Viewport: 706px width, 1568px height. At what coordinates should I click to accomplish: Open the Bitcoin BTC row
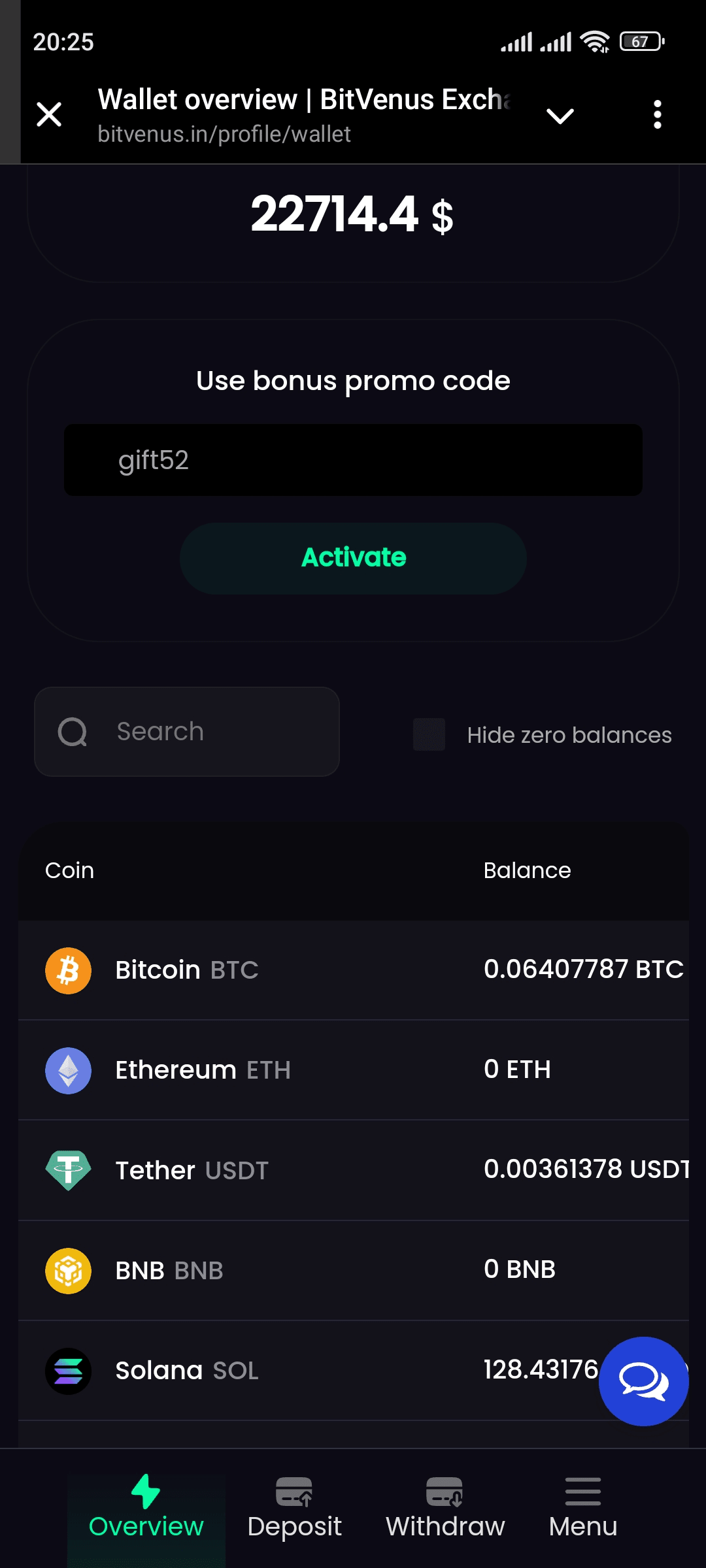(353, 970)
